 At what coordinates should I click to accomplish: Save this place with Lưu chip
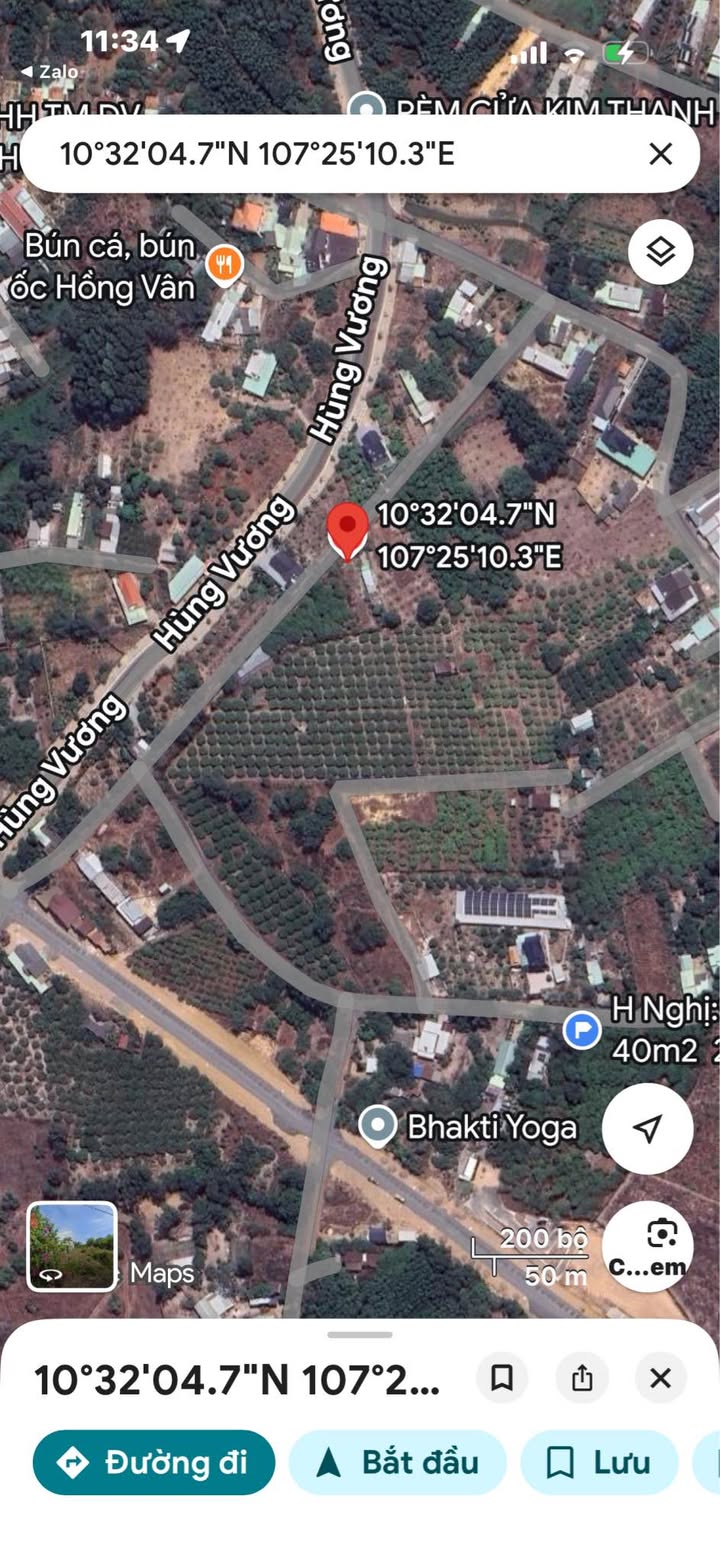click(600, 1462)
